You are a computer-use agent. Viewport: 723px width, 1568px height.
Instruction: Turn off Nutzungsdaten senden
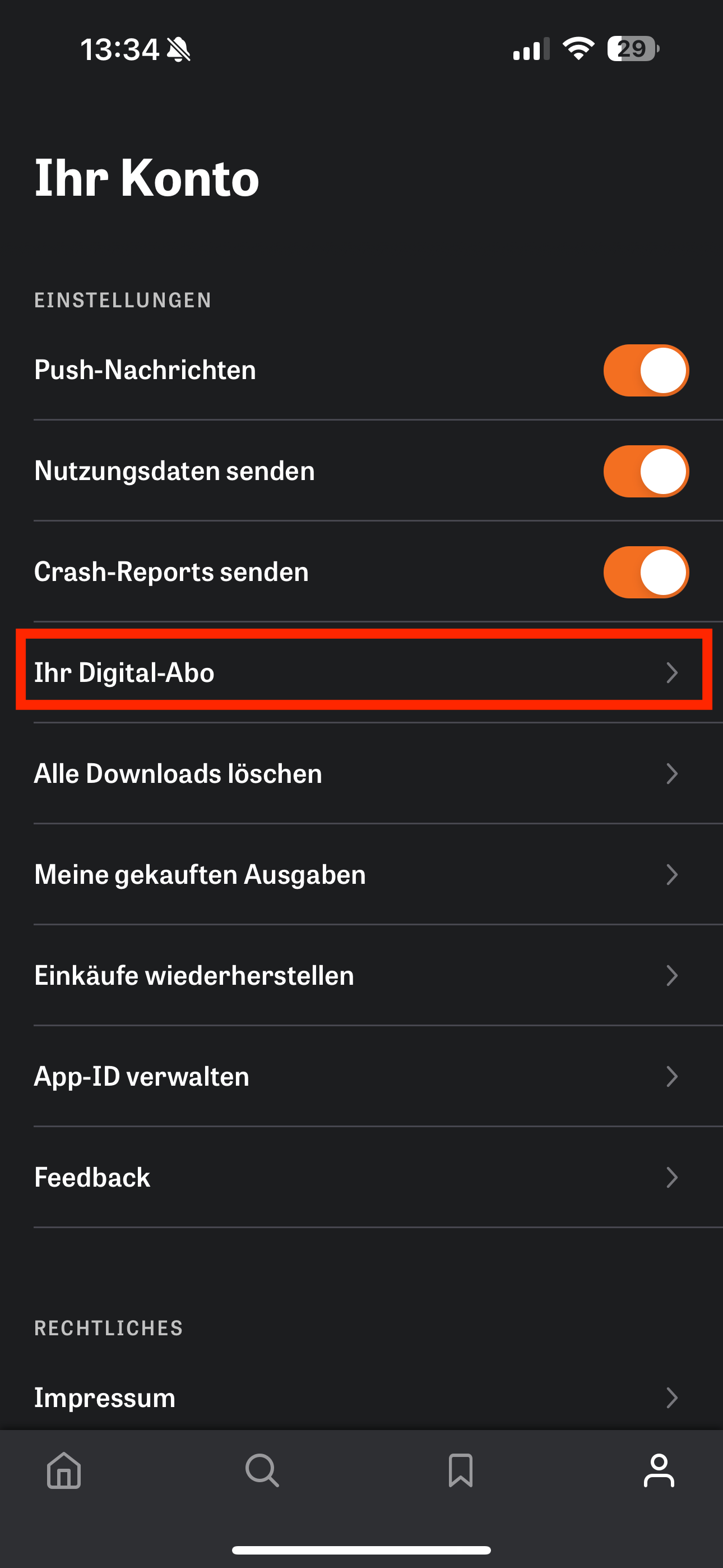pyautogui.click(x=646, y=471)
